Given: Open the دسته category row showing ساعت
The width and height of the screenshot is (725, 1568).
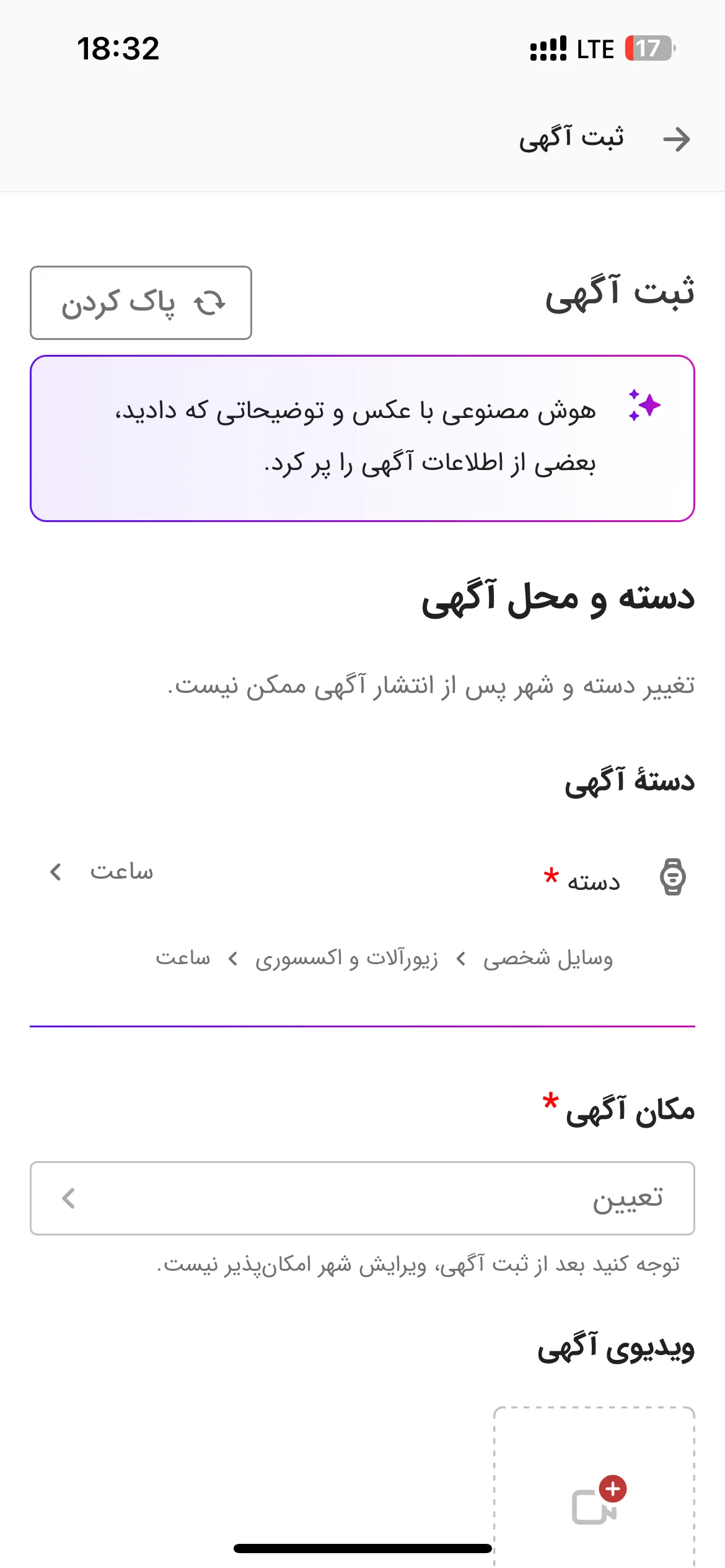Looking at the screenshot, I should point(362,876).
